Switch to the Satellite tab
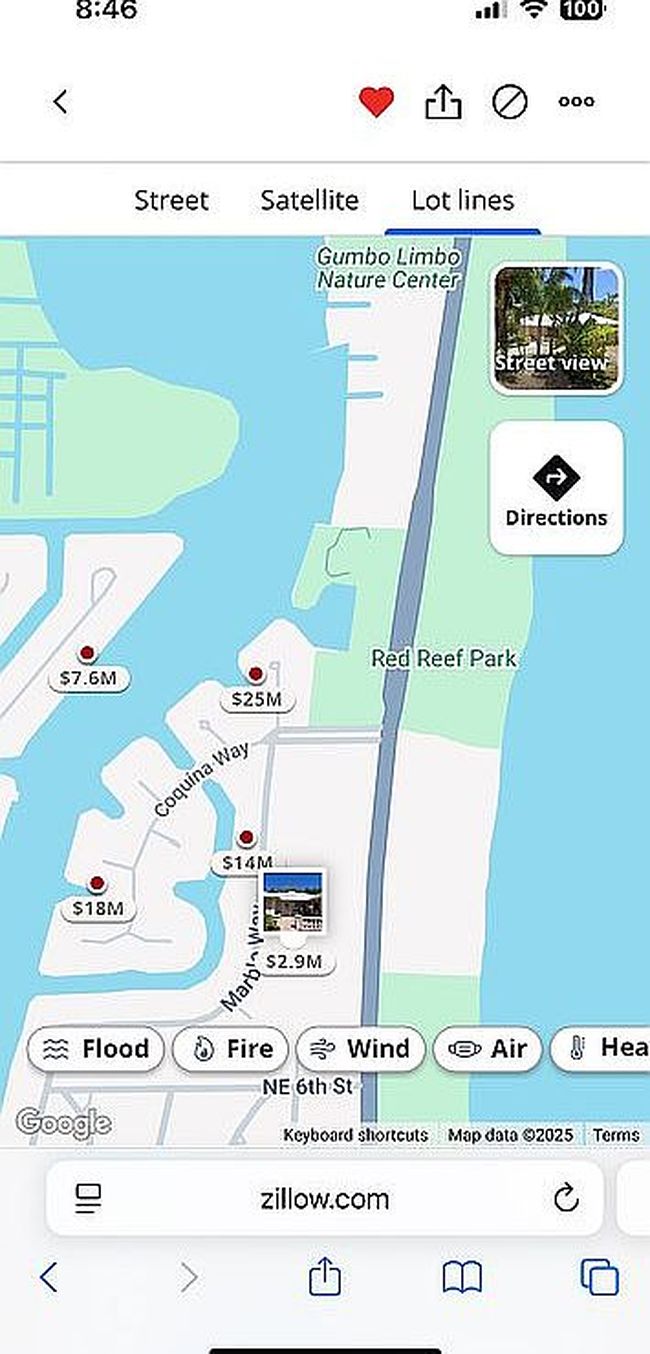 click(309, 200)
